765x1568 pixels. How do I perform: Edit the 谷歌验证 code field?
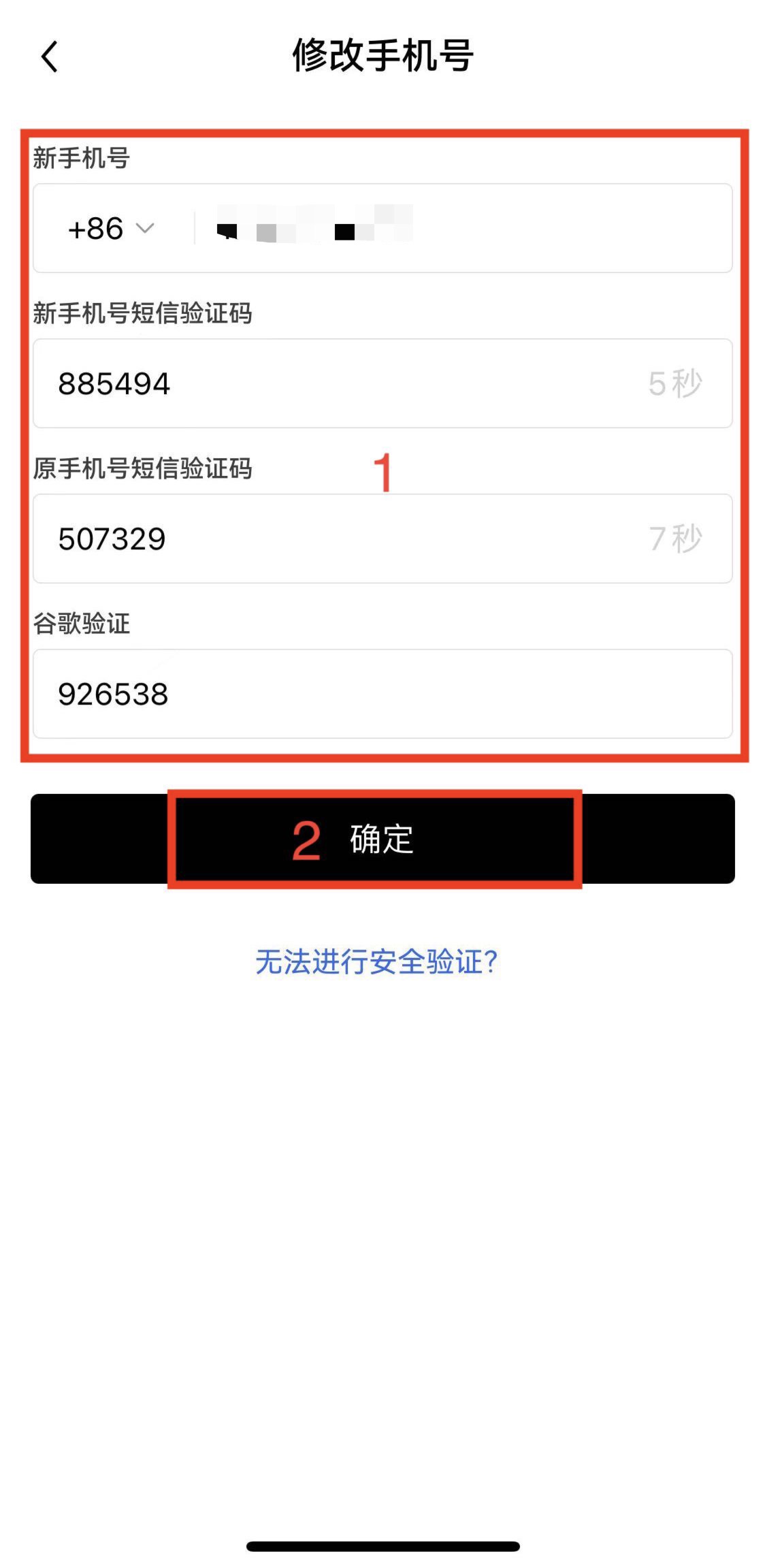tap(381, 694)
